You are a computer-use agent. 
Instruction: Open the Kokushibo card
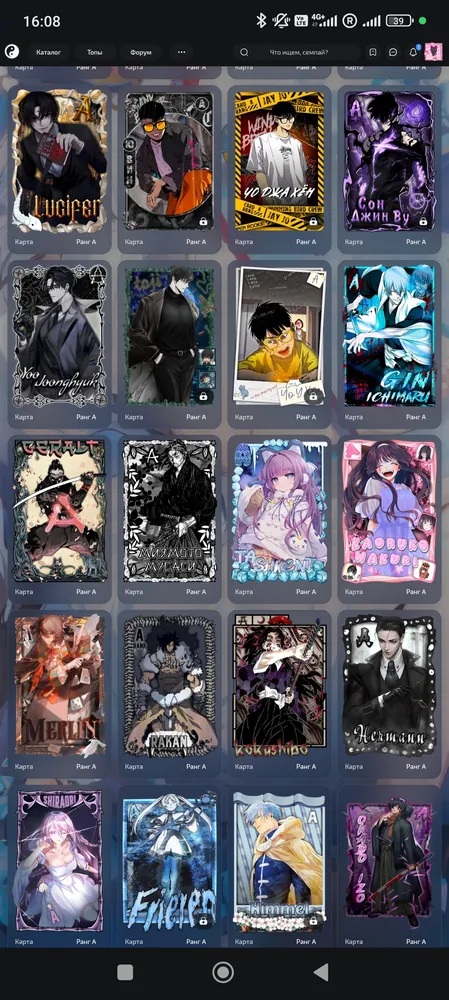[x=279, y=684]
